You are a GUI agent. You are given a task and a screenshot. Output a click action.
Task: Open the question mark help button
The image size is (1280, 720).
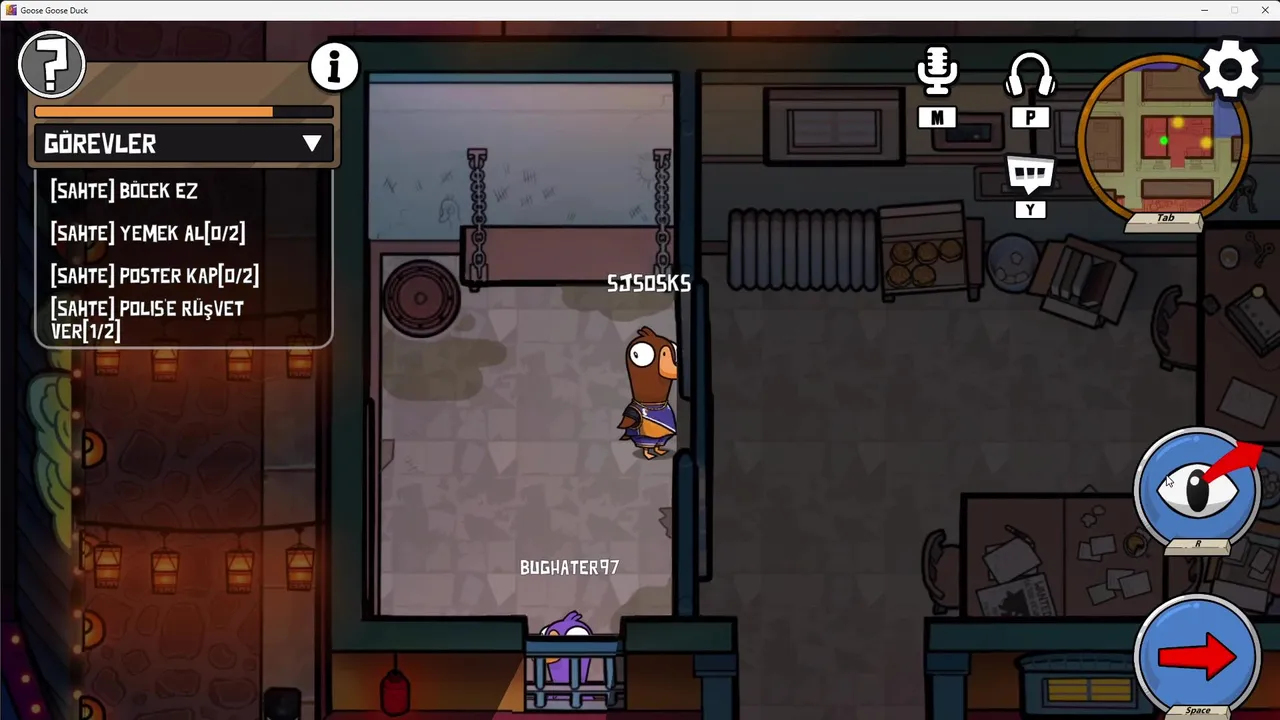pyautogui.click(x=52, y=65)
